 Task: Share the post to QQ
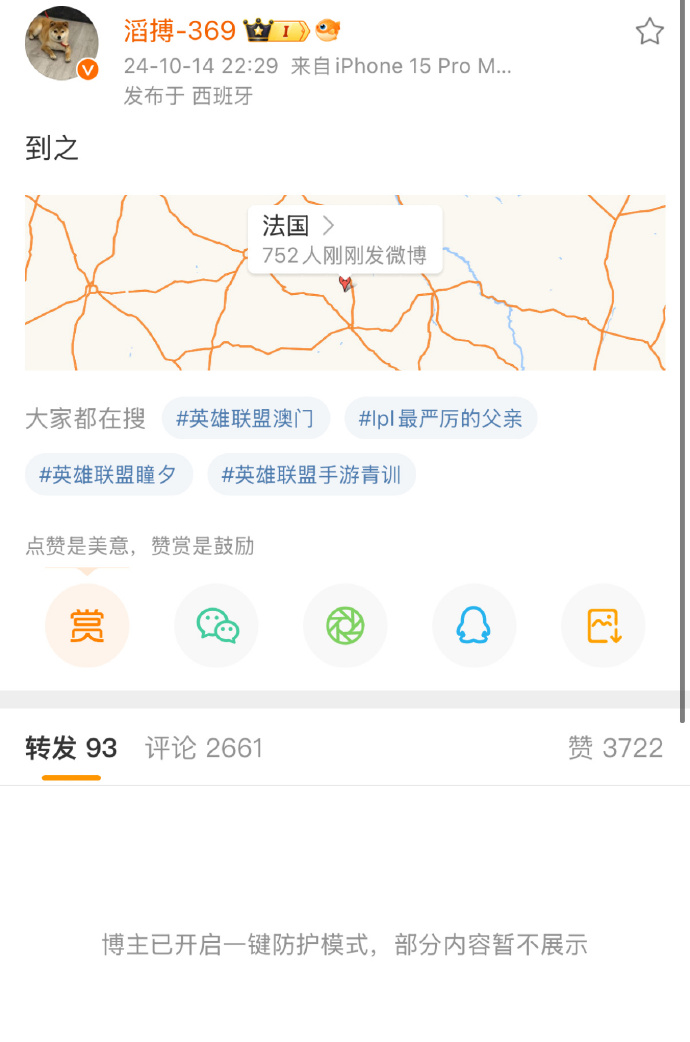point(474,626)
